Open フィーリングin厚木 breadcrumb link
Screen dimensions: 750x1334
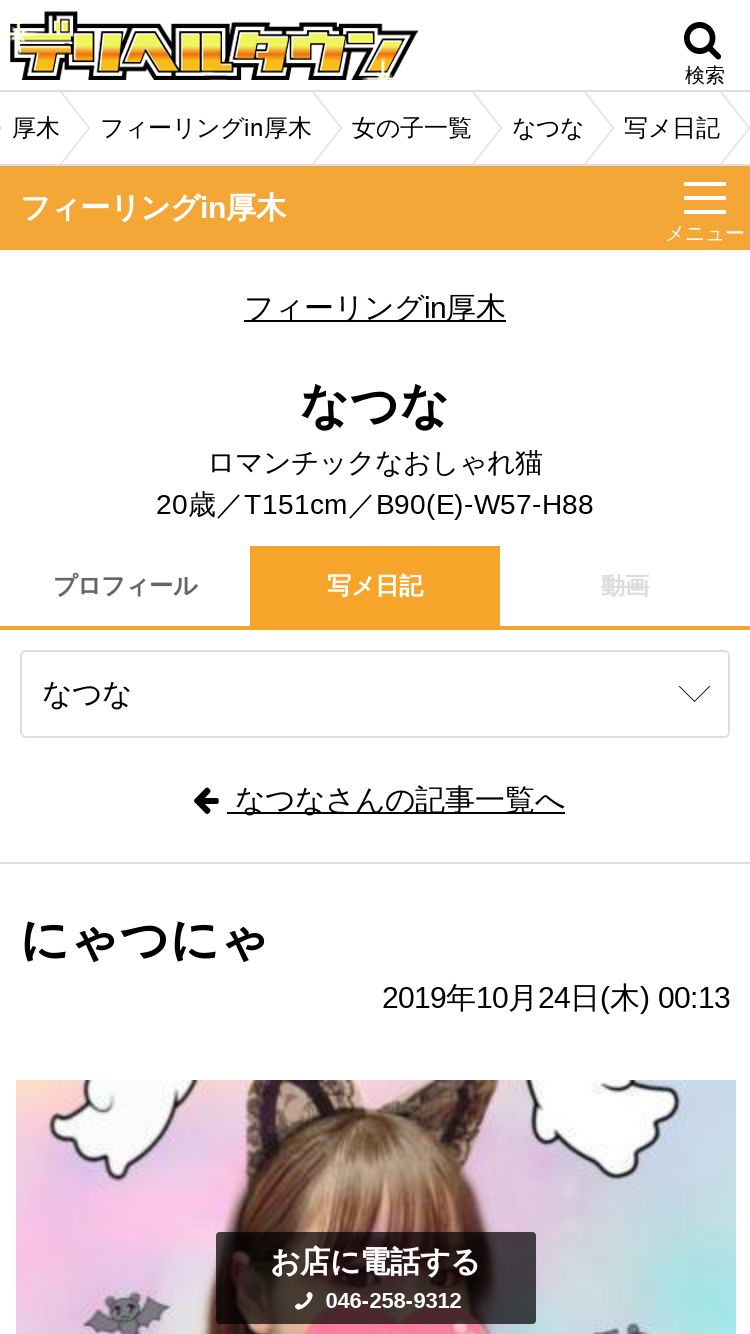pos(206,128)
